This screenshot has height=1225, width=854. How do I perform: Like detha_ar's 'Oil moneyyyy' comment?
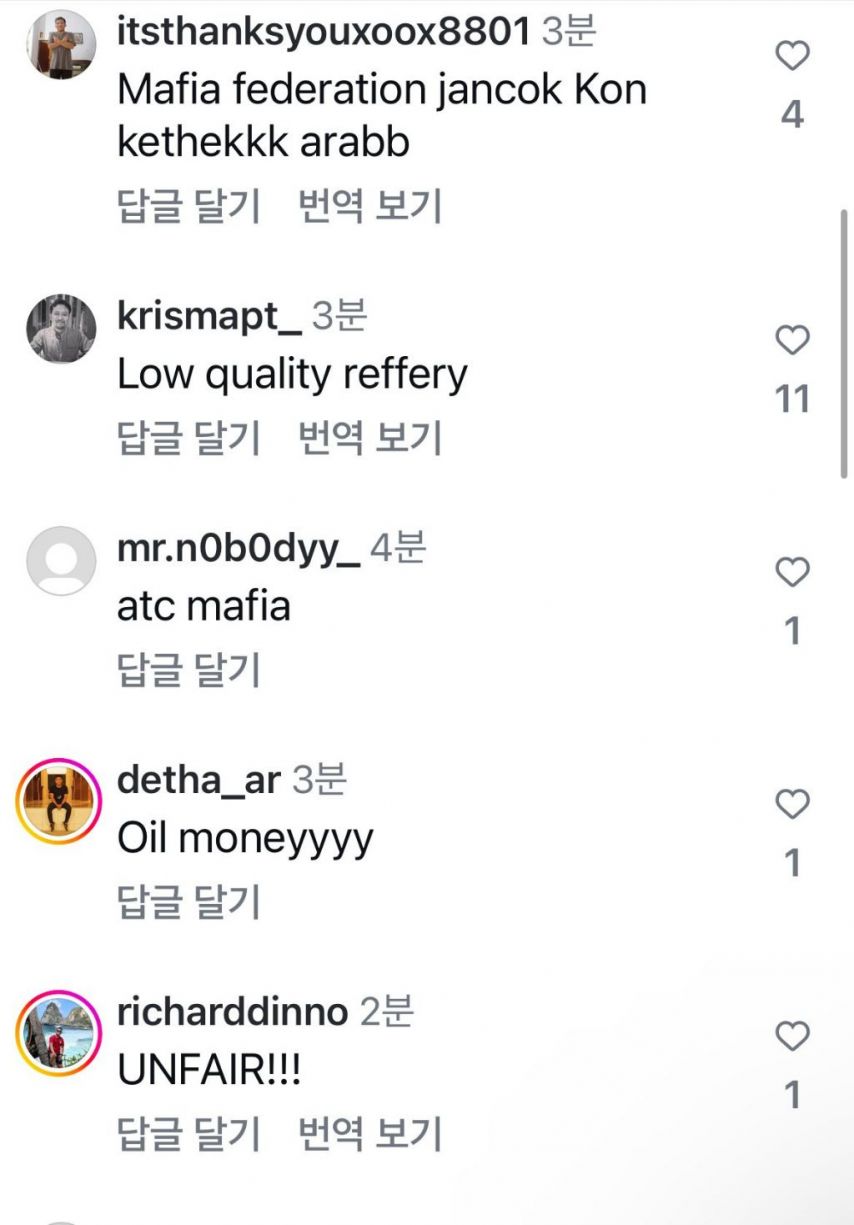click(x=792, y=804)
